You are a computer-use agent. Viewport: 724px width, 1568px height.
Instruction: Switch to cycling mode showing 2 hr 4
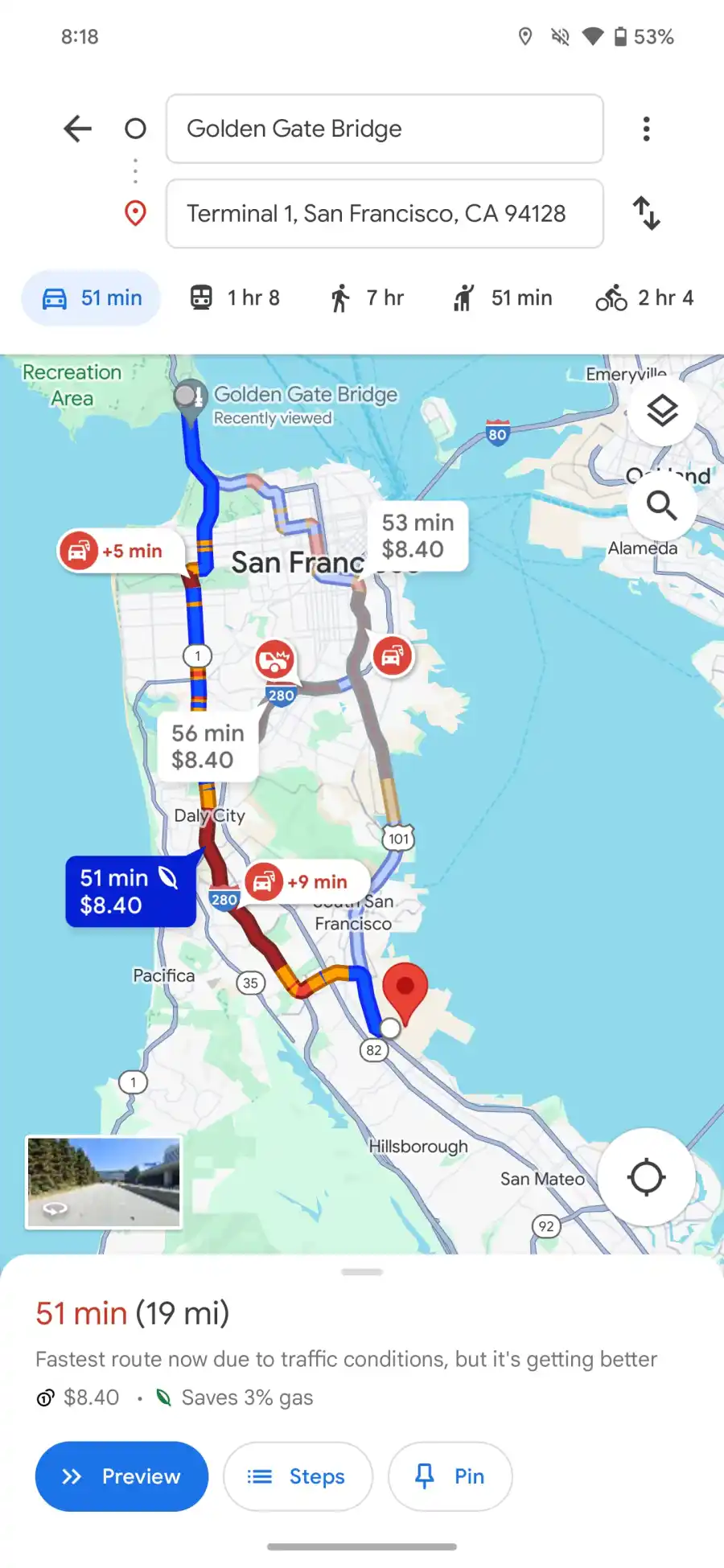(x=644, y=298)
